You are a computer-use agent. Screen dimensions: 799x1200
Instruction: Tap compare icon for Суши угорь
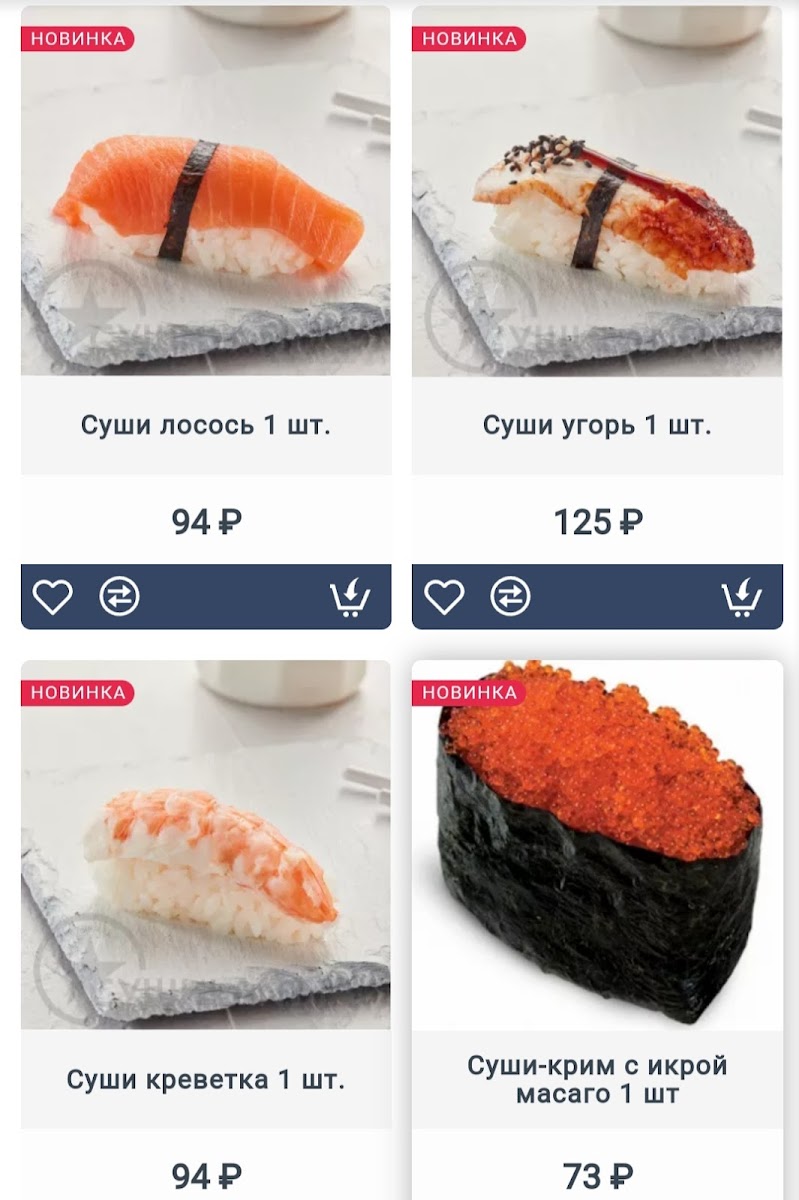pos(510,597)
